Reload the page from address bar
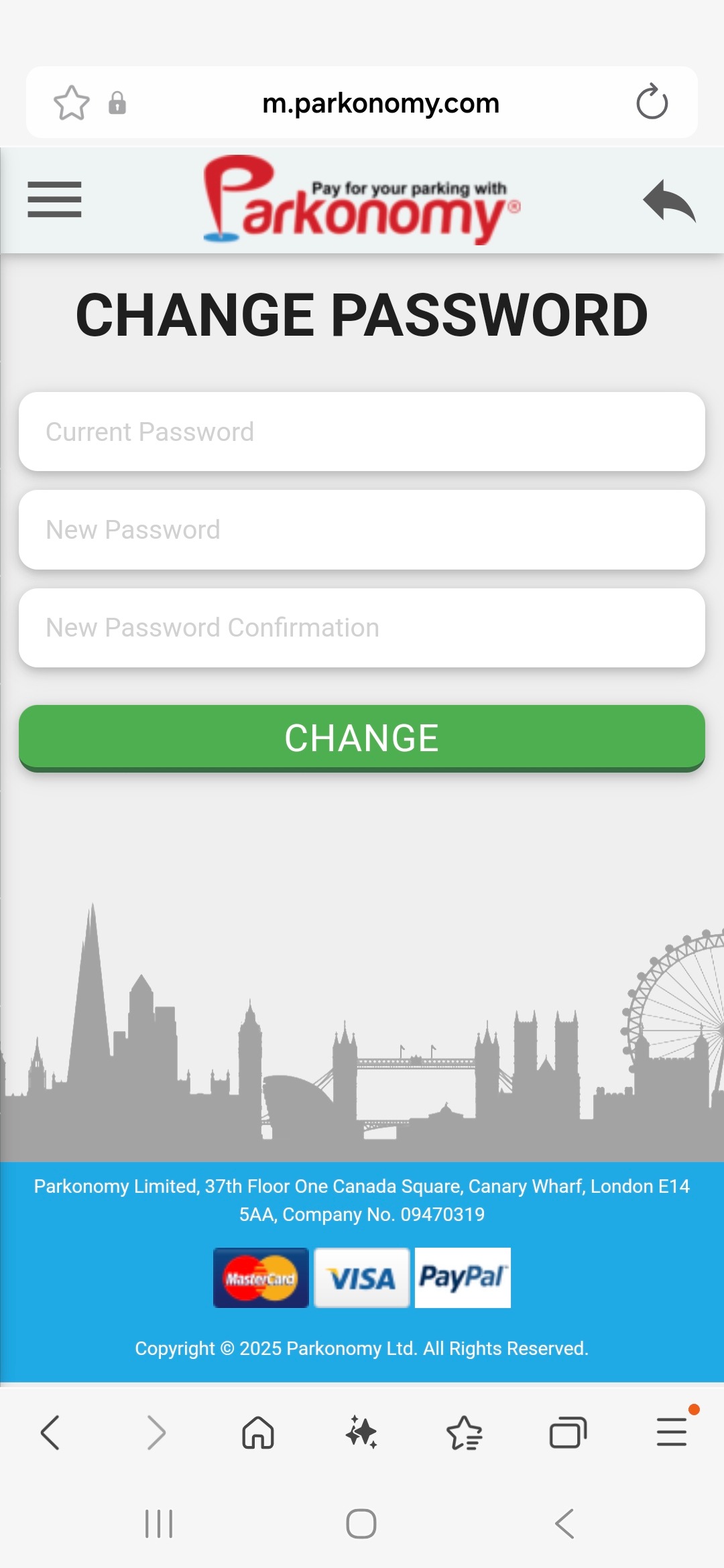 tap(652, 103)
